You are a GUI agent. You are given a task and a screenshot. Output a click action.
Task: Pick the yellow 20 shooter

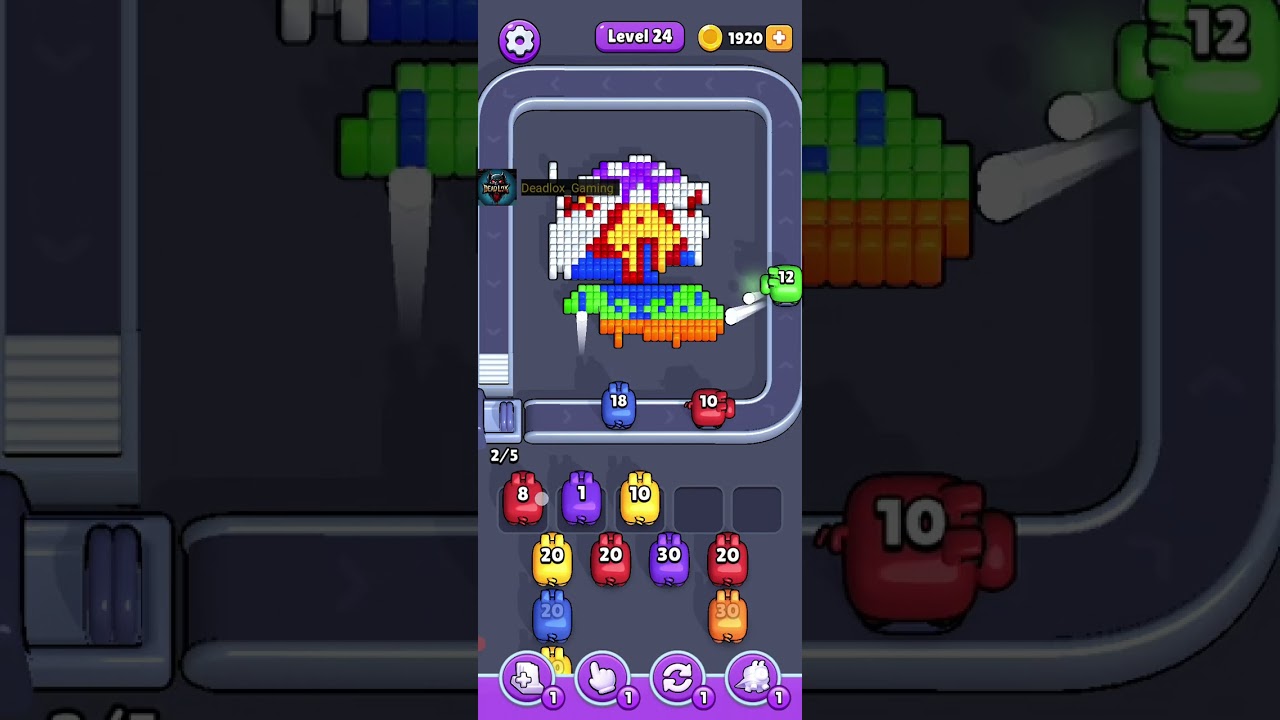pyautogui.click(x=552, y=560)
